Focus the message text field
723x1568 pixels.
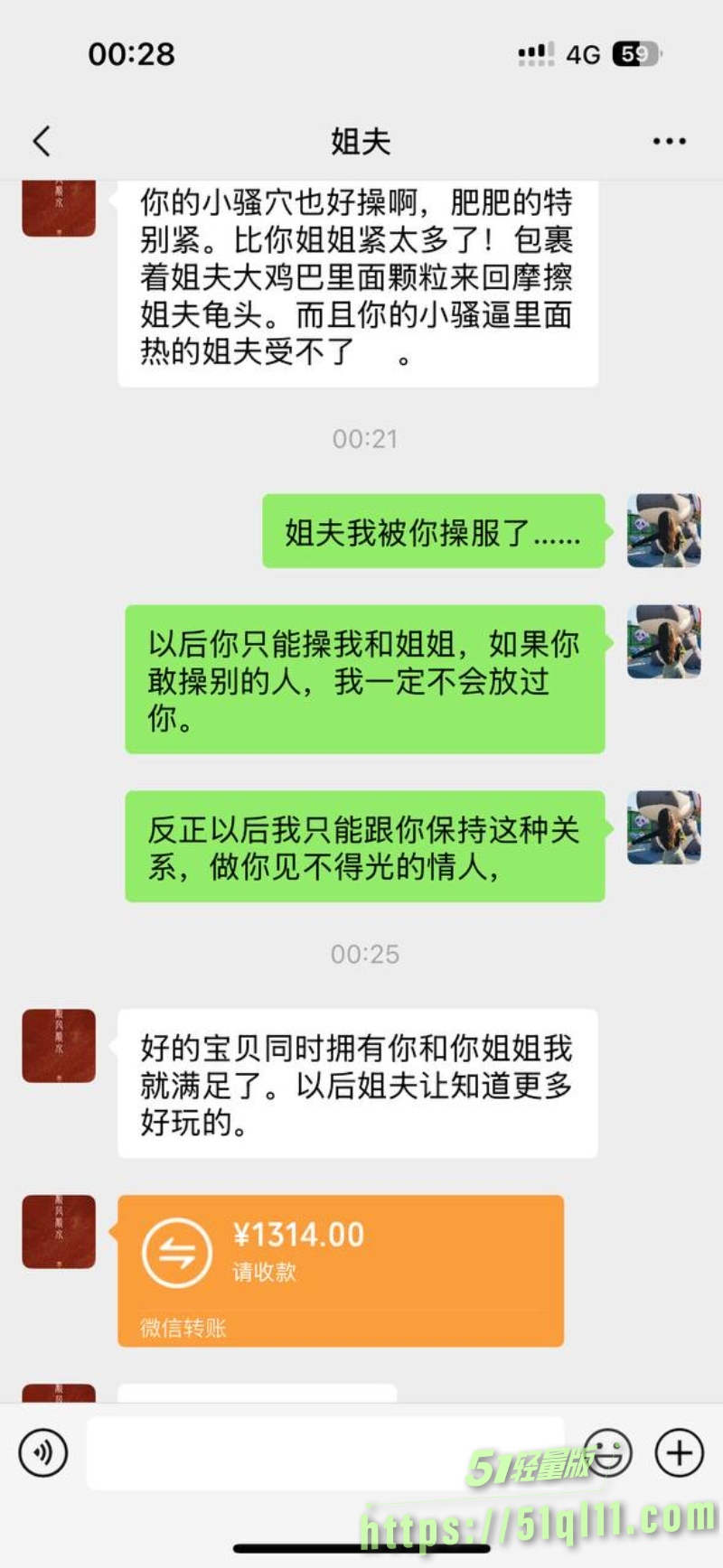click(325, 1452)
